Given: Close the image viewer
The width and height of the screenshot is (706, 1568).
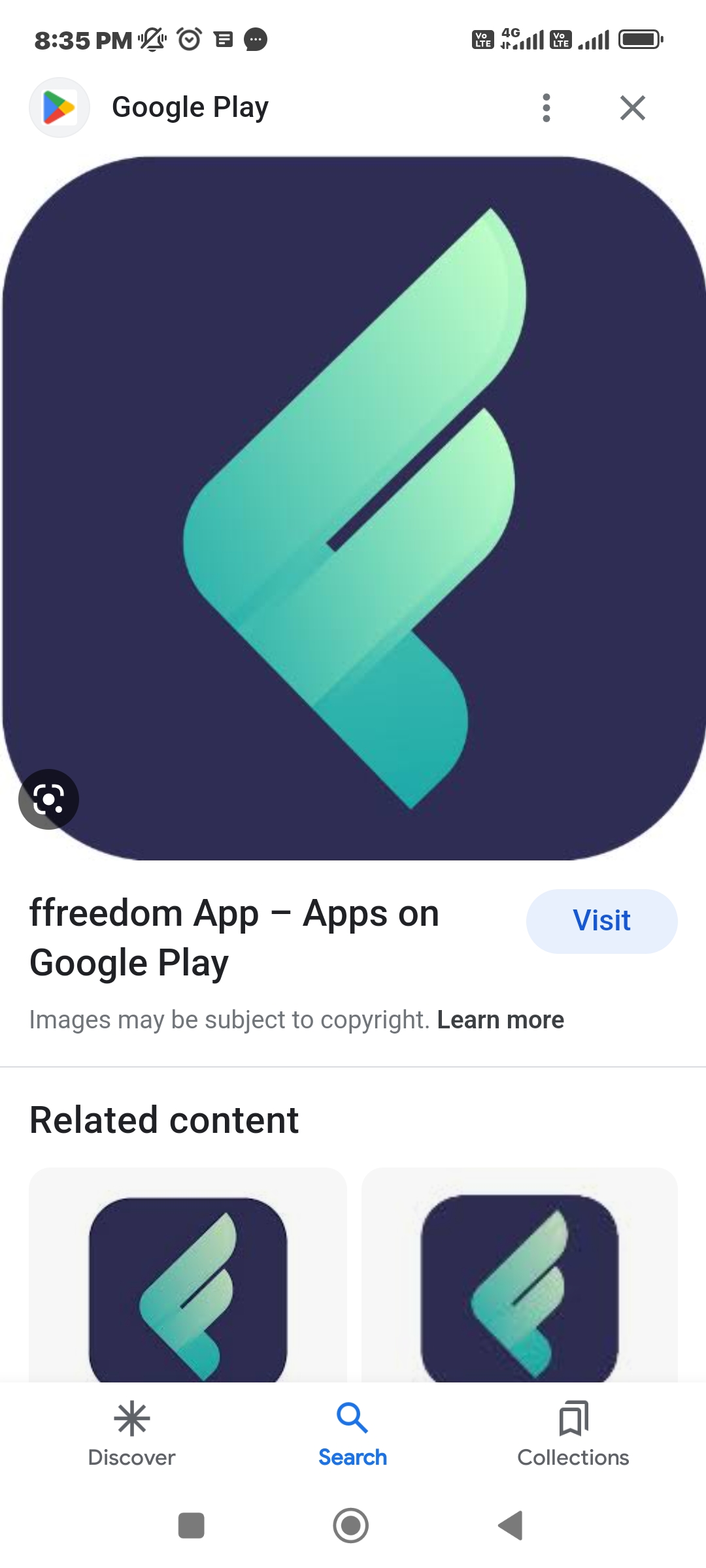Looking at the screenshot, I should (632, 108).
